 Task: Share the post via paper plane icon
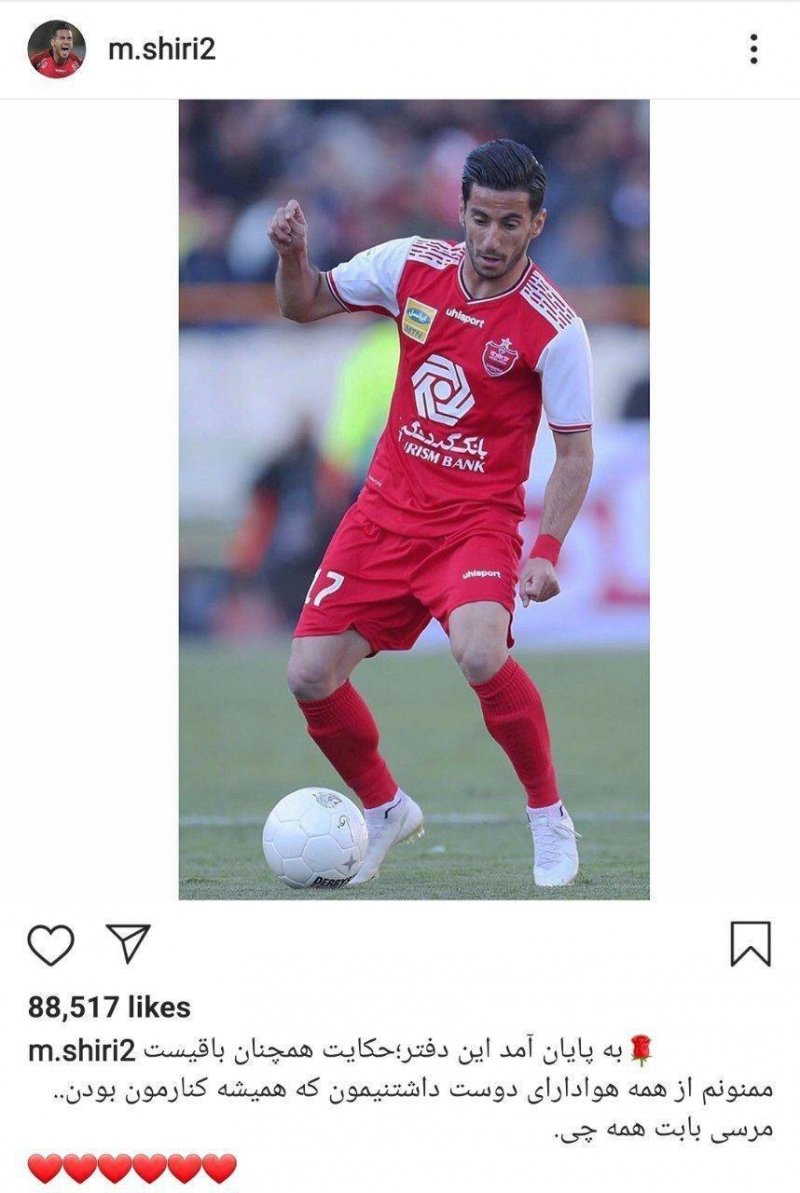pos(128,943)
